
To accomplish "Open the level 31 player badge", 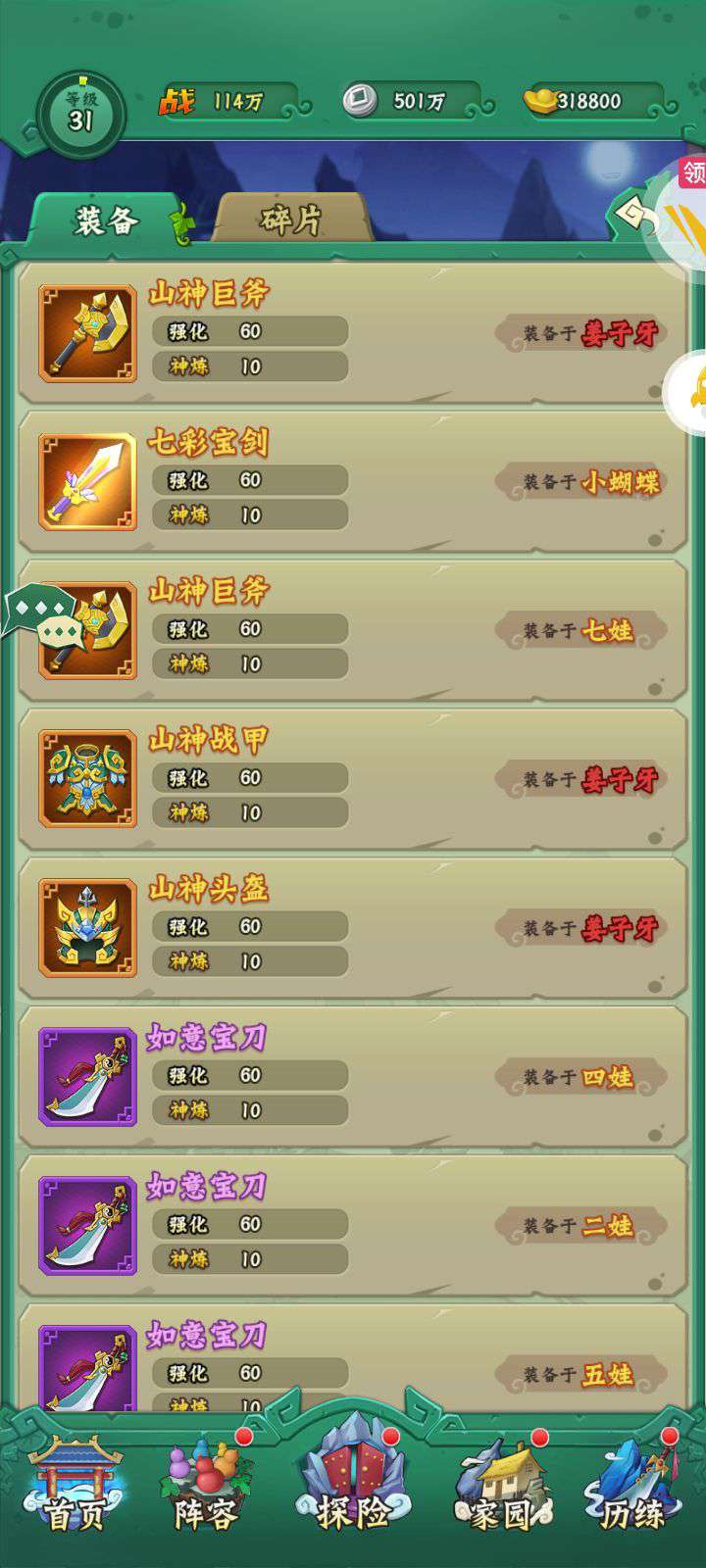I will (80, 114).
